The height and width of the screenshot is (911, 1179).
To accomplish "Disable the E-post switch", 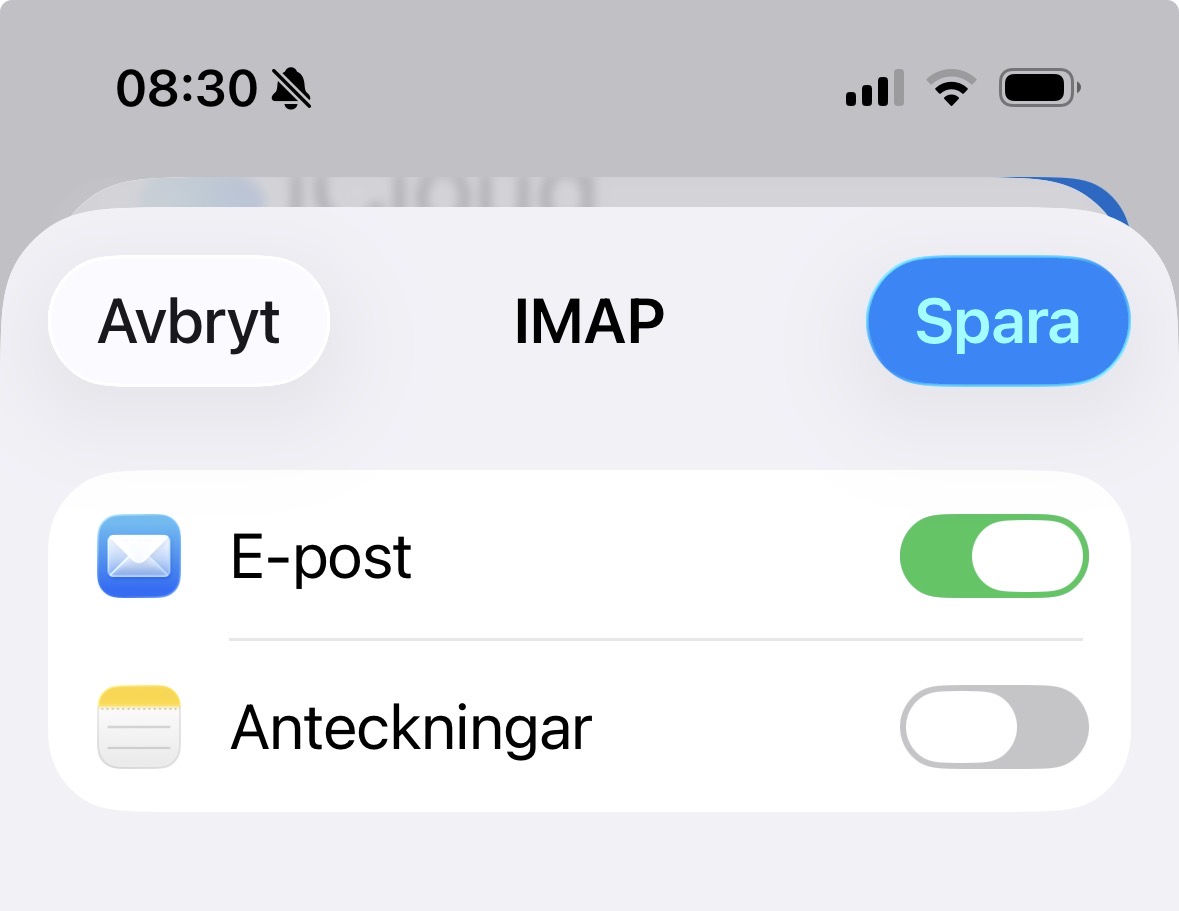I will click(994, 556).
